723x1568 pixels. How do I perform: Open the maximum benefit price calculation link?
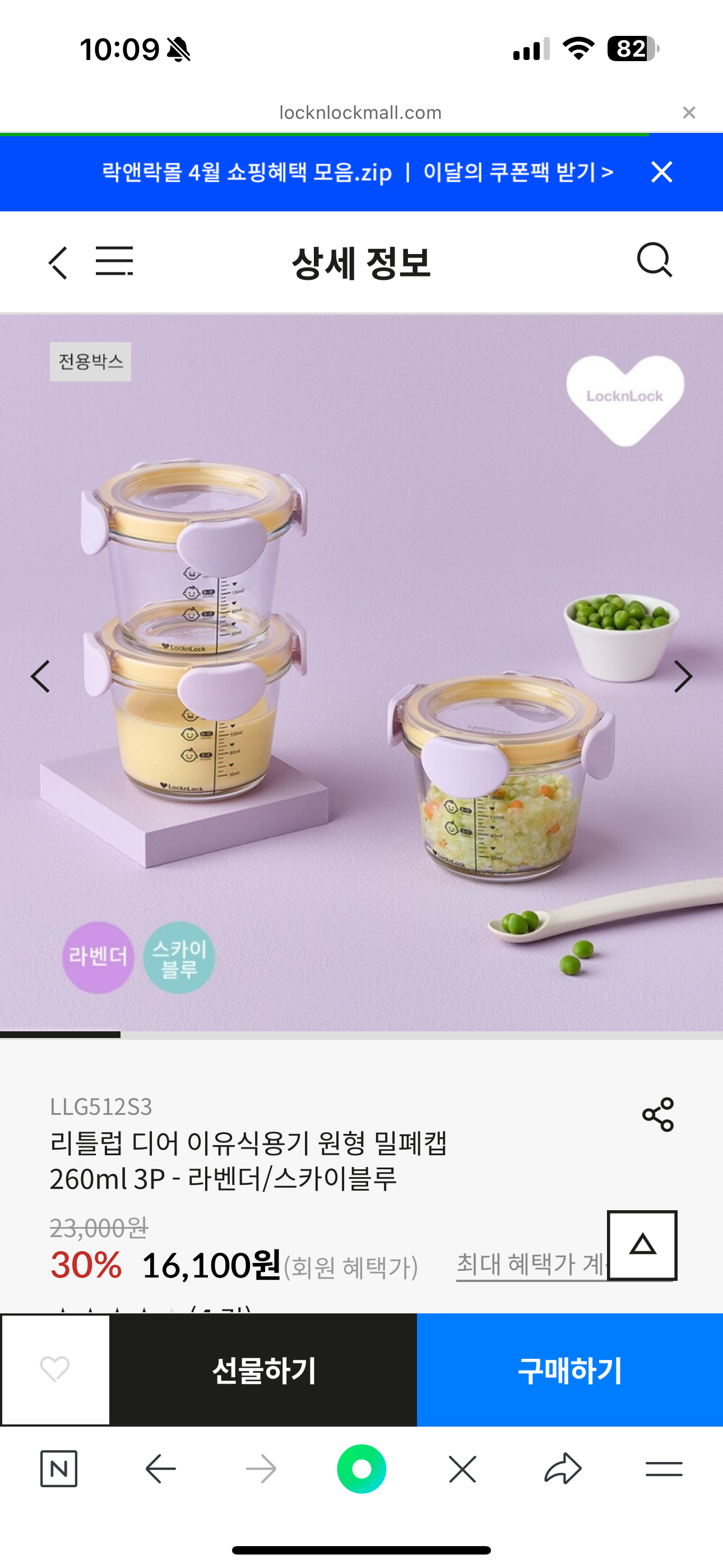531,1265
